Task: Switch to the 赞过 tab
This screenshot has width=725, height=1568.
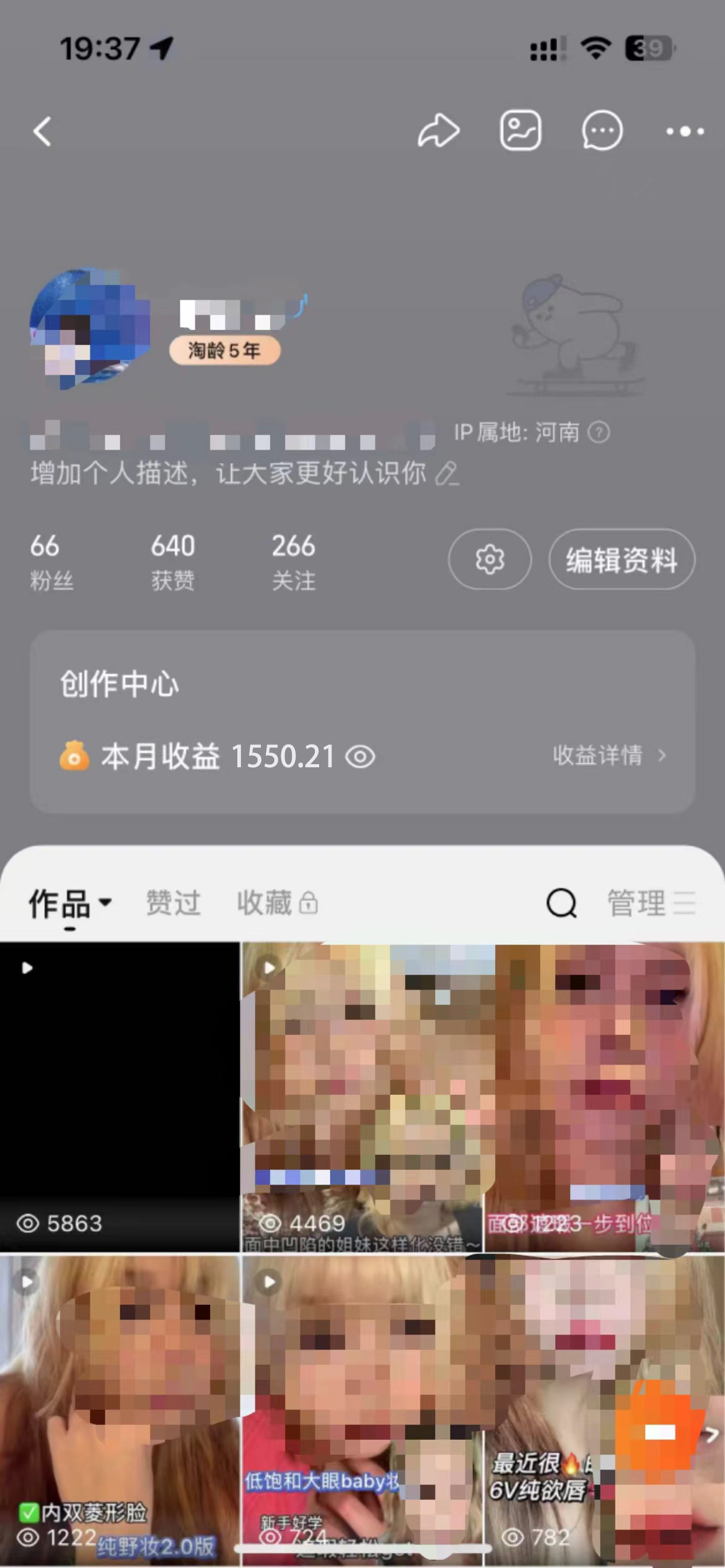Action: click(x=173, y=903)
